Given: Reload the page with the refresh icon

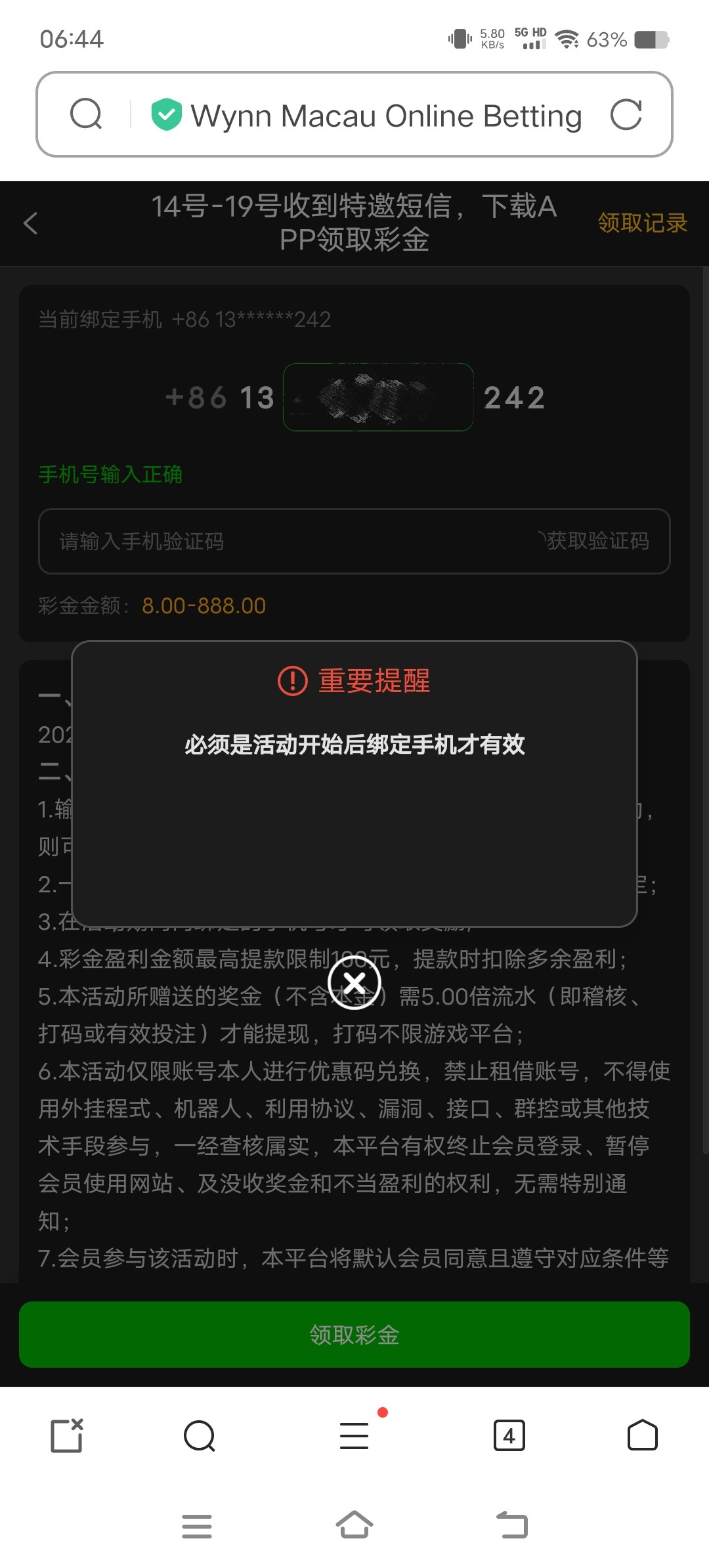Looking at the screenshot, I should 626,115.
